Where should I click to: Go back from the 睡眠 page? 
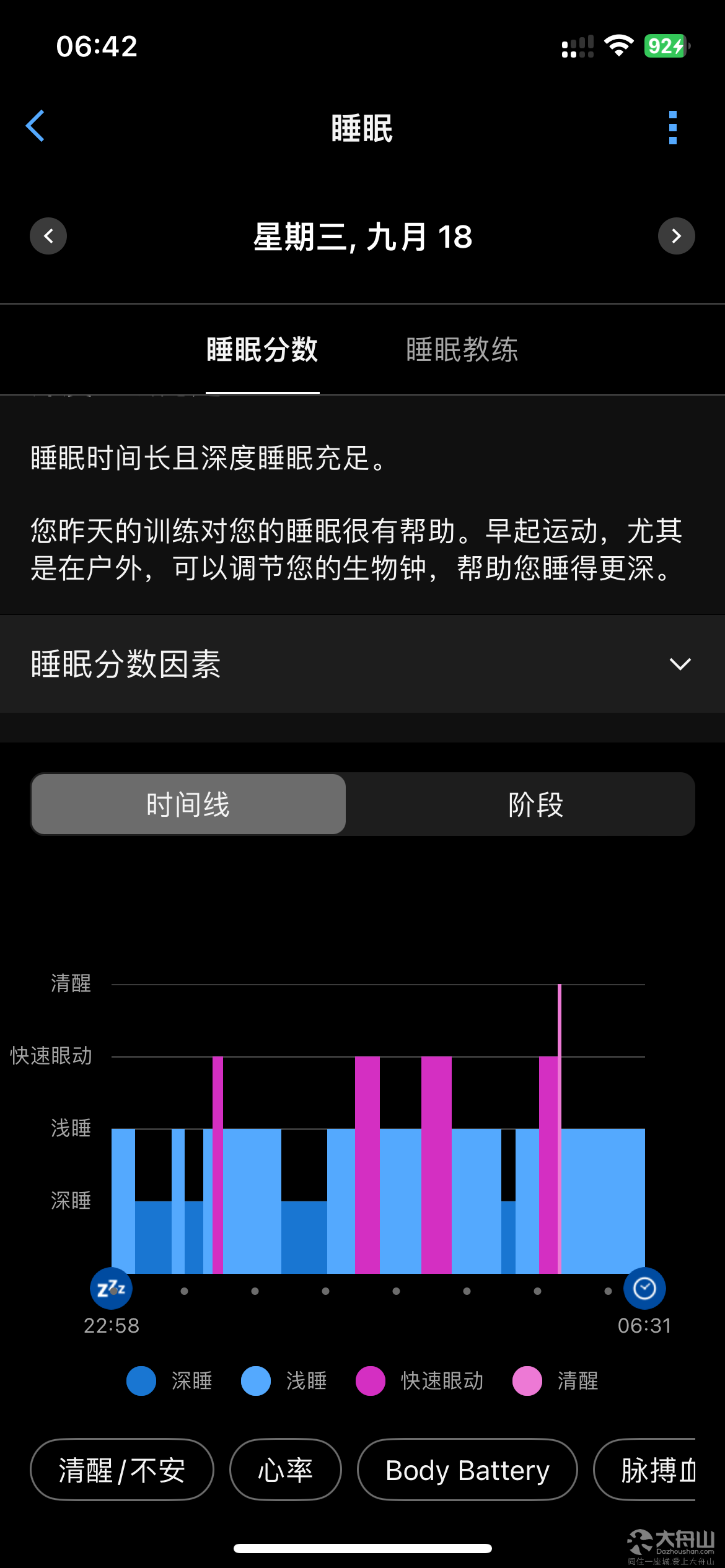pos(35,126)
